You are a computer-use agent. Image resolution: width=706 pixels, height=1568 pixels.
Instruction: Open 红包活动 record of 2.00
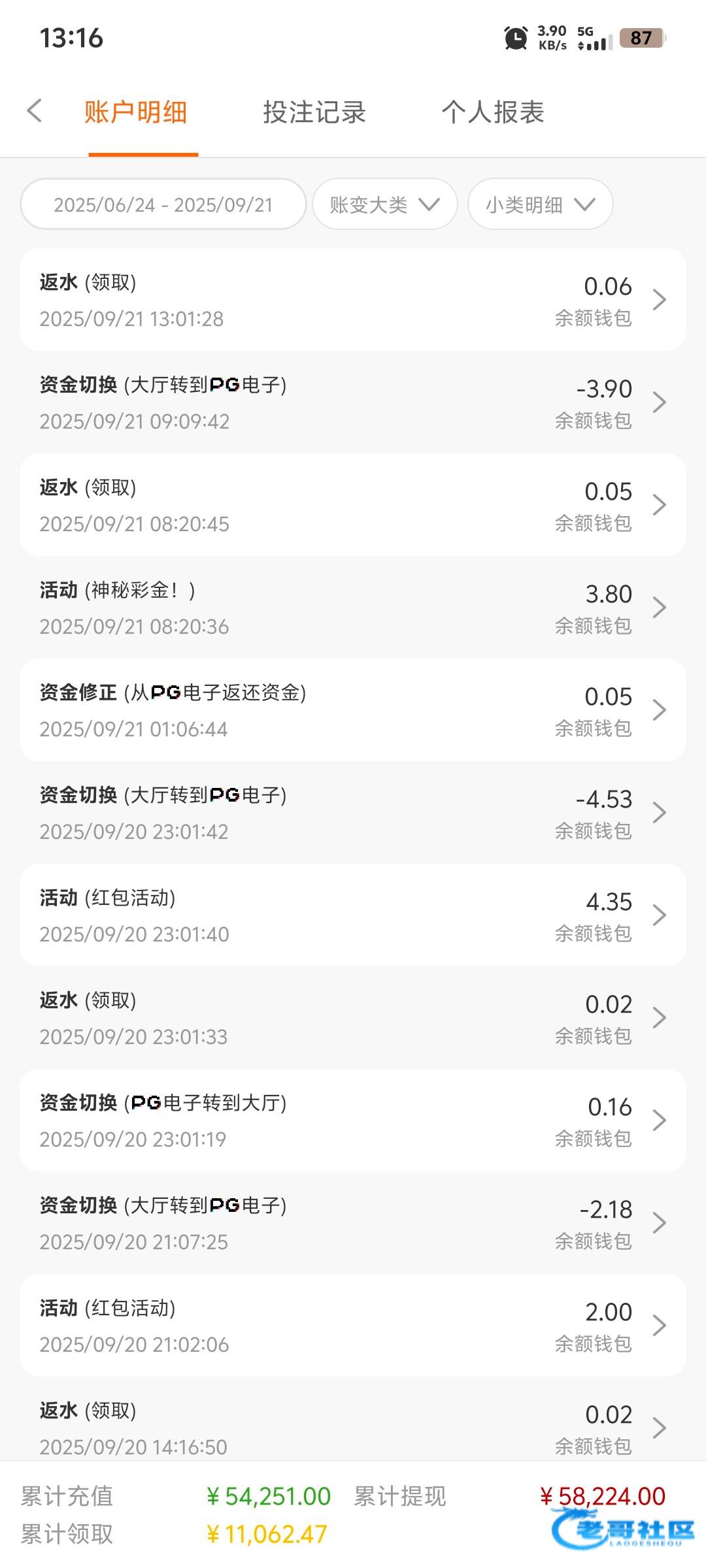click(353, 1326)
